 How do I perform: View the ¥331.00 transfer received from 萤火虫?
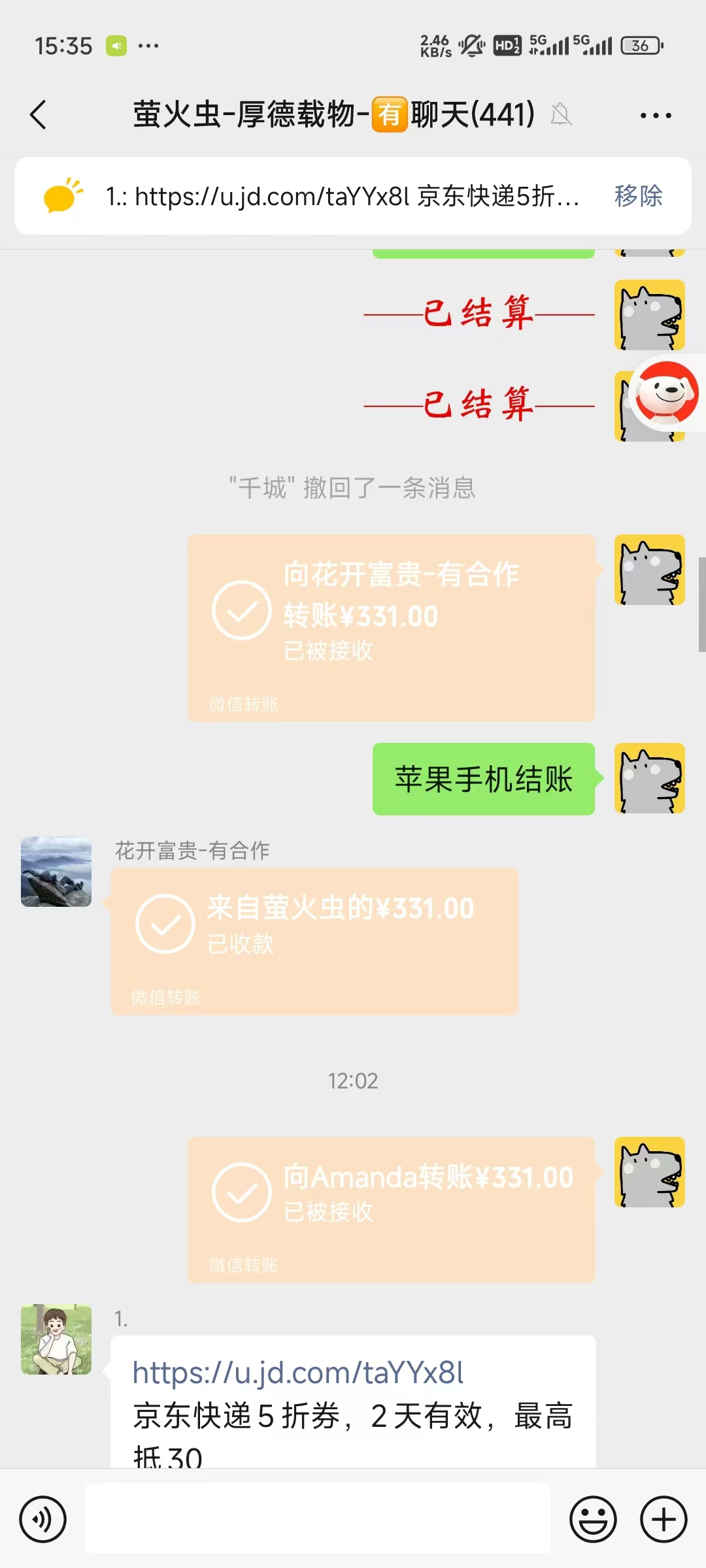point(314,941)
